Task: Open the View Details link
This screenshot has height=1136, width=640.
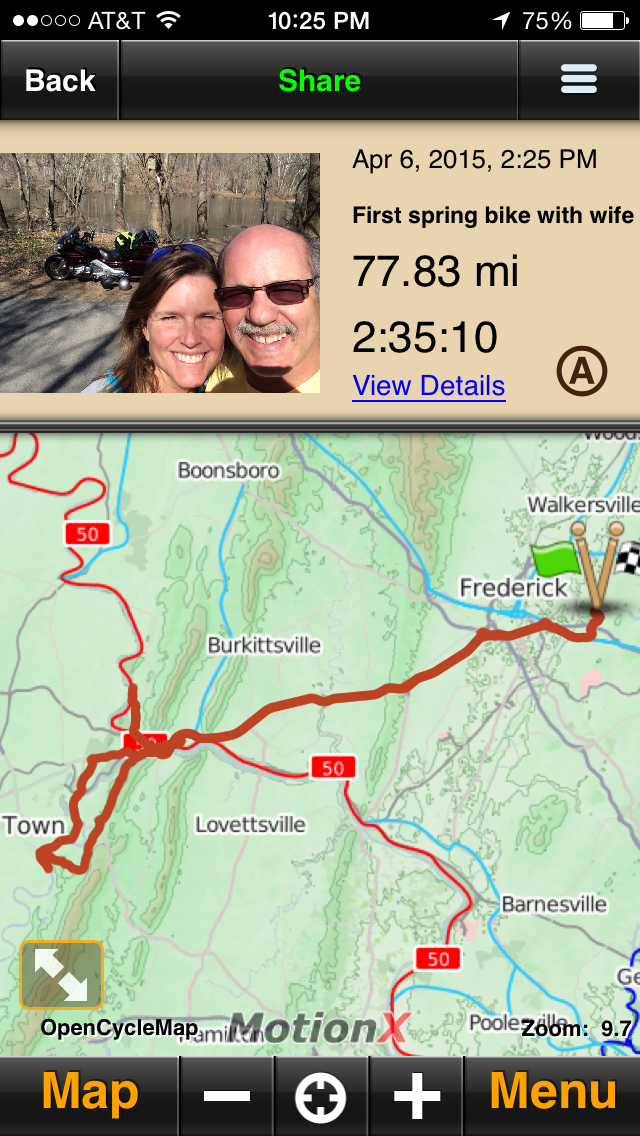Action: (x=428, y=386)
